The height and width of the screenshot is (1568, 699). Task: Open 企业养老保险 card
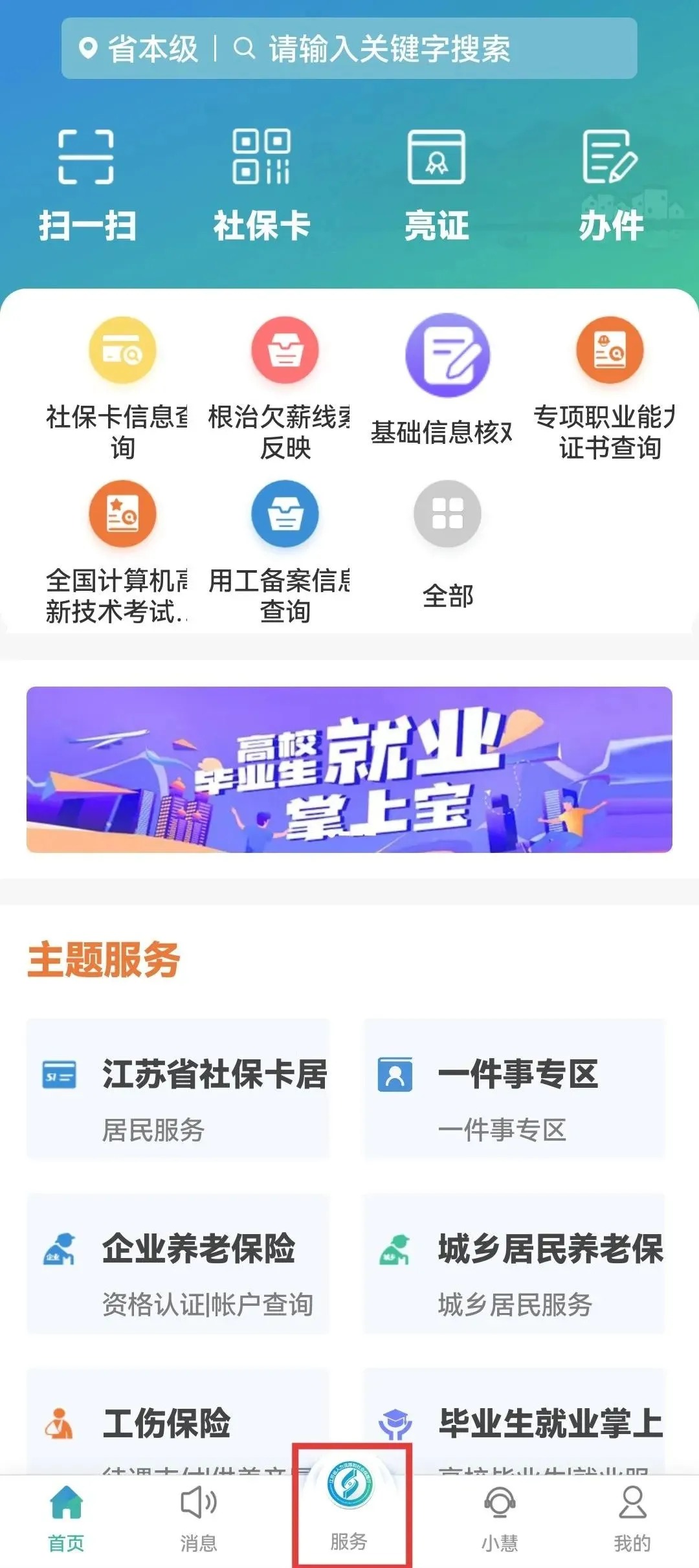[x=178, y=1263]
